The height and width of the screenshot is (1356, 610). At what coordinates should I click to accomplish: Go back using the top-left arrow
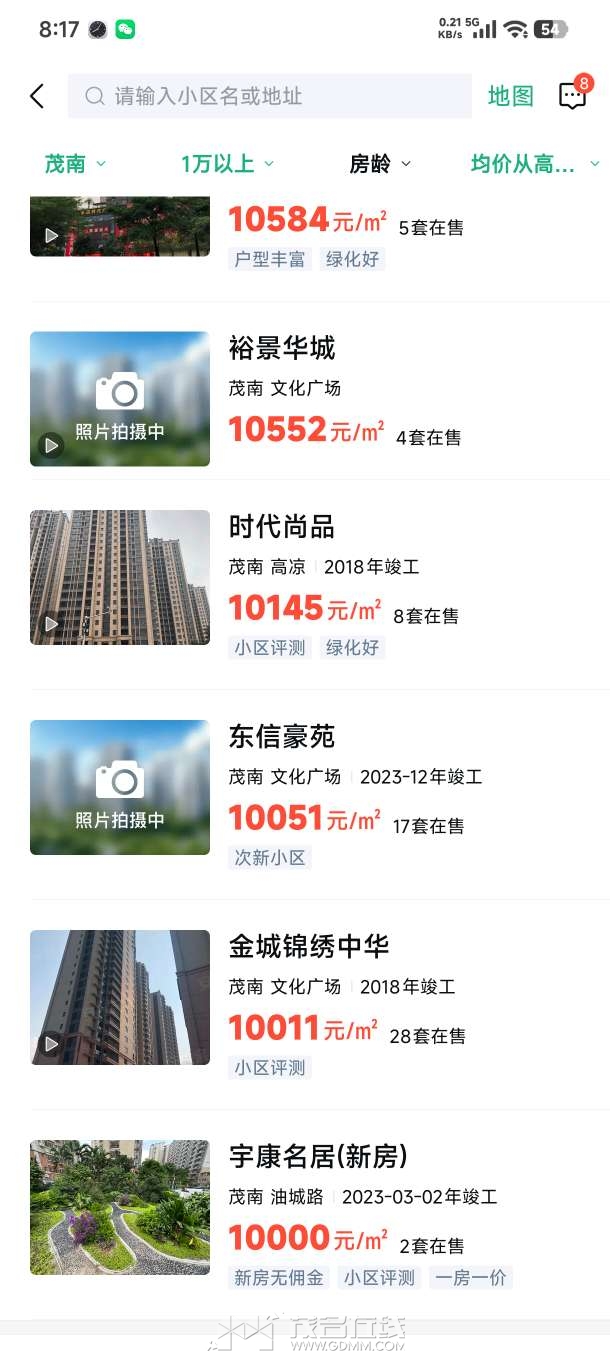coord(37,96)
